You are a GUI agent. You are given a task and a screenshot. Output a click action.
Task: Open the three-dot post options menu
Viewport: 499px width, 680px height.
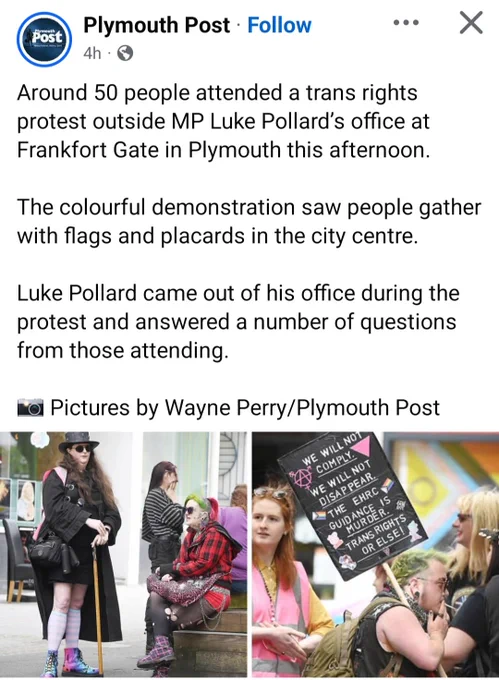point(406,23)
